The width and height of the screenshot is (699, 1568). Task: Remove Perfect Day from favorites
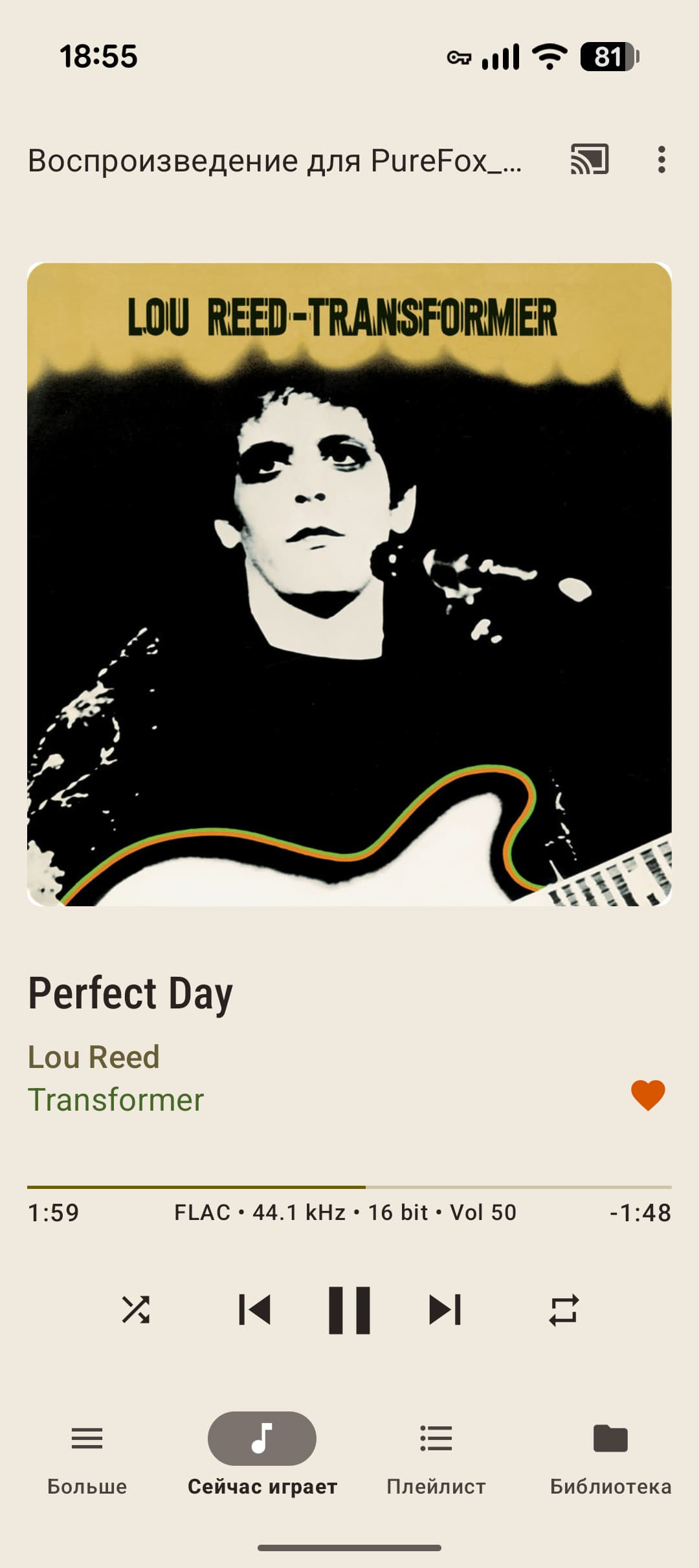pyautogui.click(x=648, y=1094)
